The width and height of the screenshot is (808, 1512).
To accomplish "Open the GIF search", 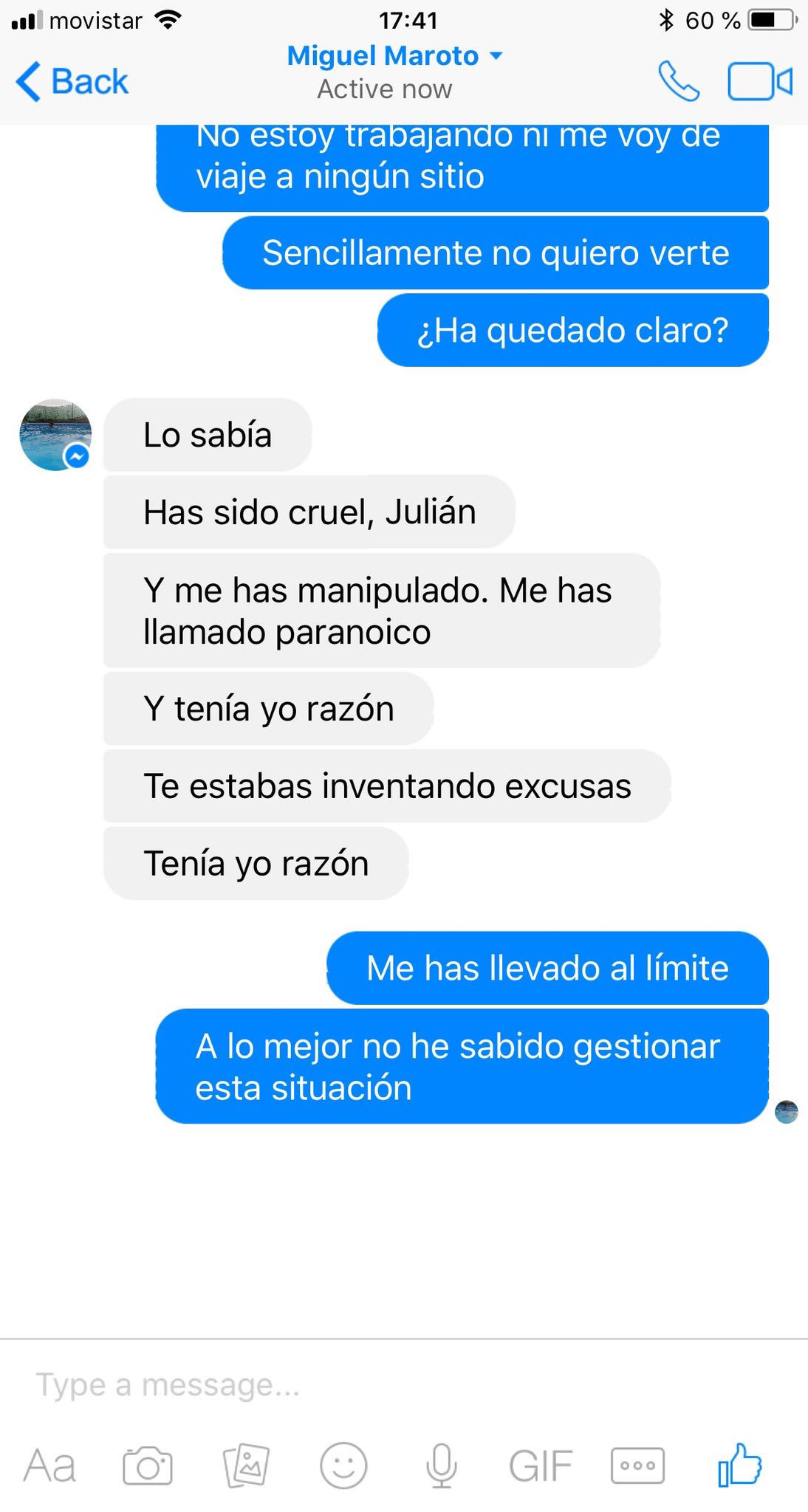I will [x=540, y=1466].
